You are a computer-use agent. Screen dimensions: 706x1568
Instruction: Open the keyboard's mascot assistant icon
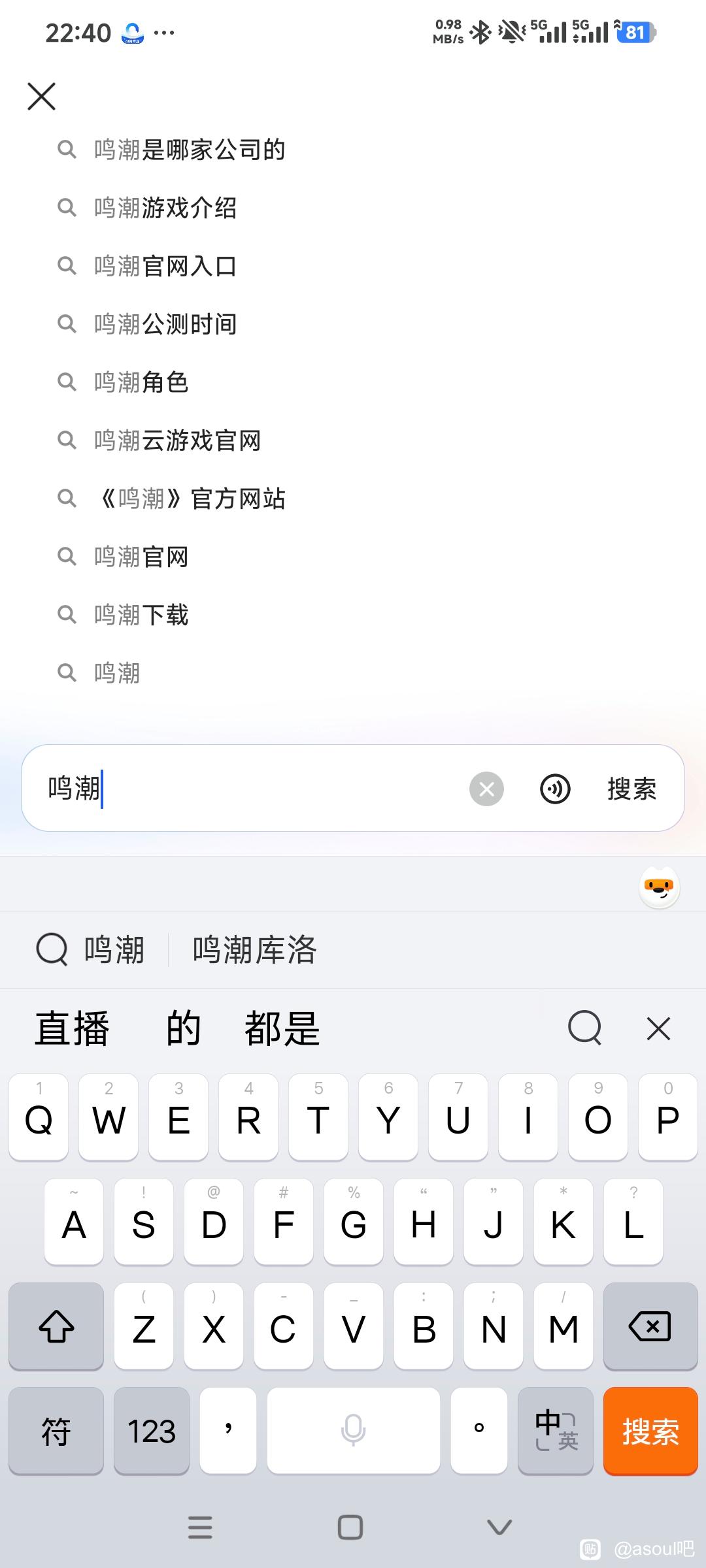[x=659, y=887]
